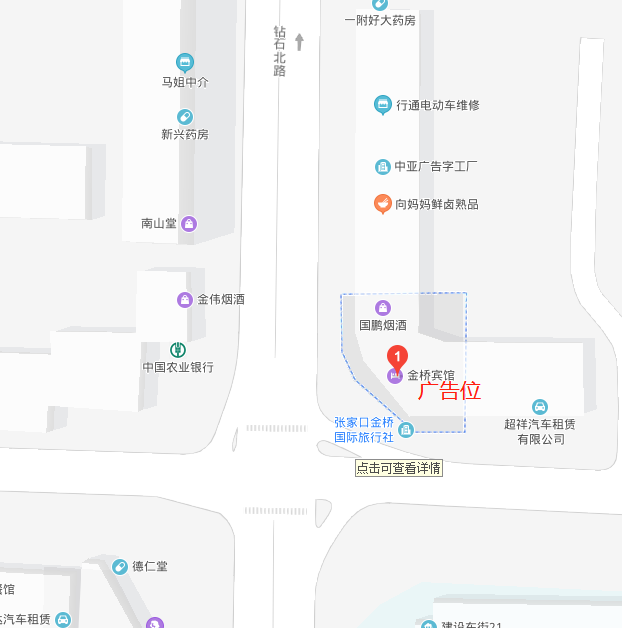622x628 pixels.
Task: Tap the 马姐中介 agency marker
Action: click(x=185, y=63)
